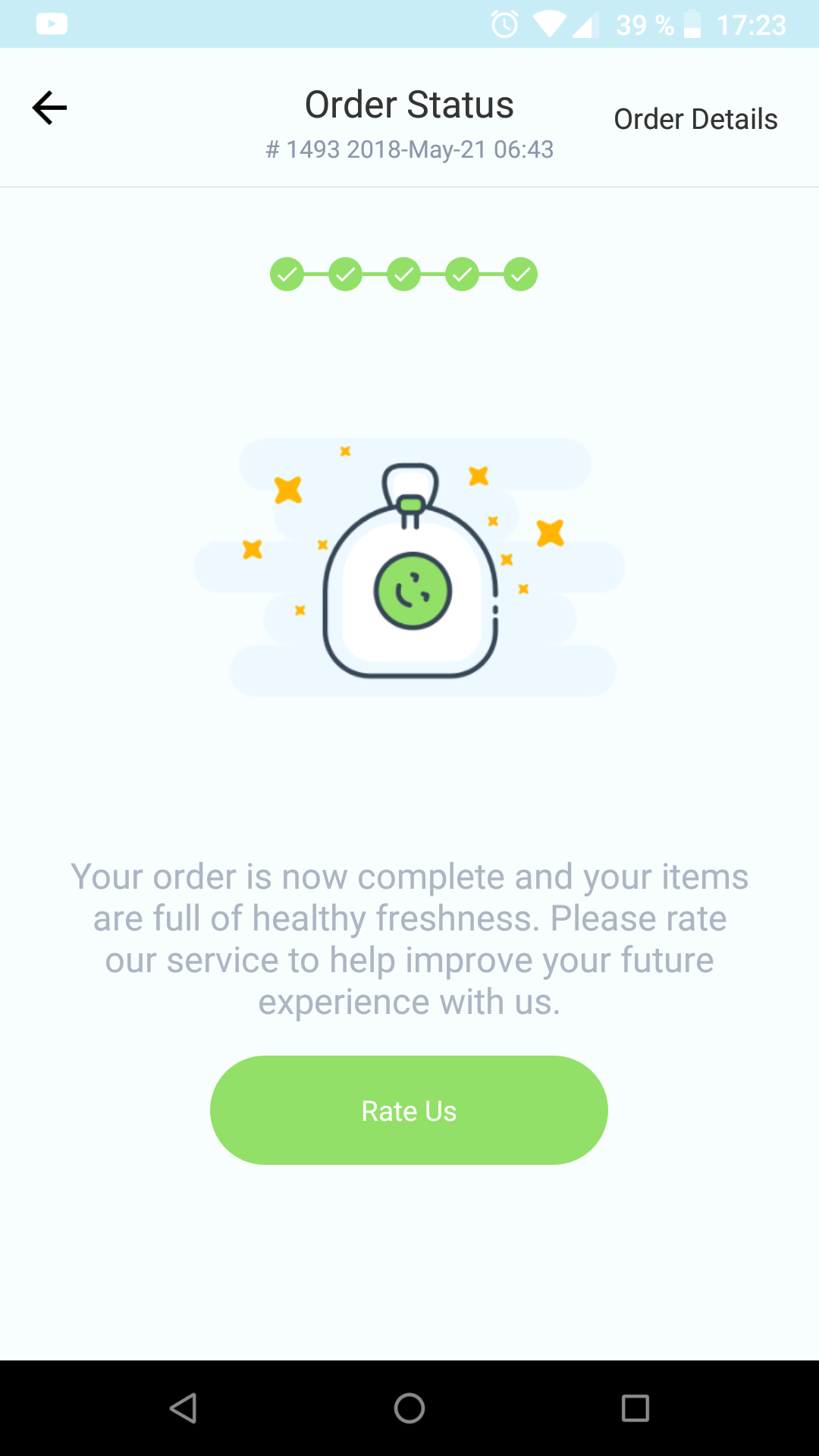This screenshot has height=1456, width=819.
Task: Go to the Android home screen
Action: (409, 1408)
